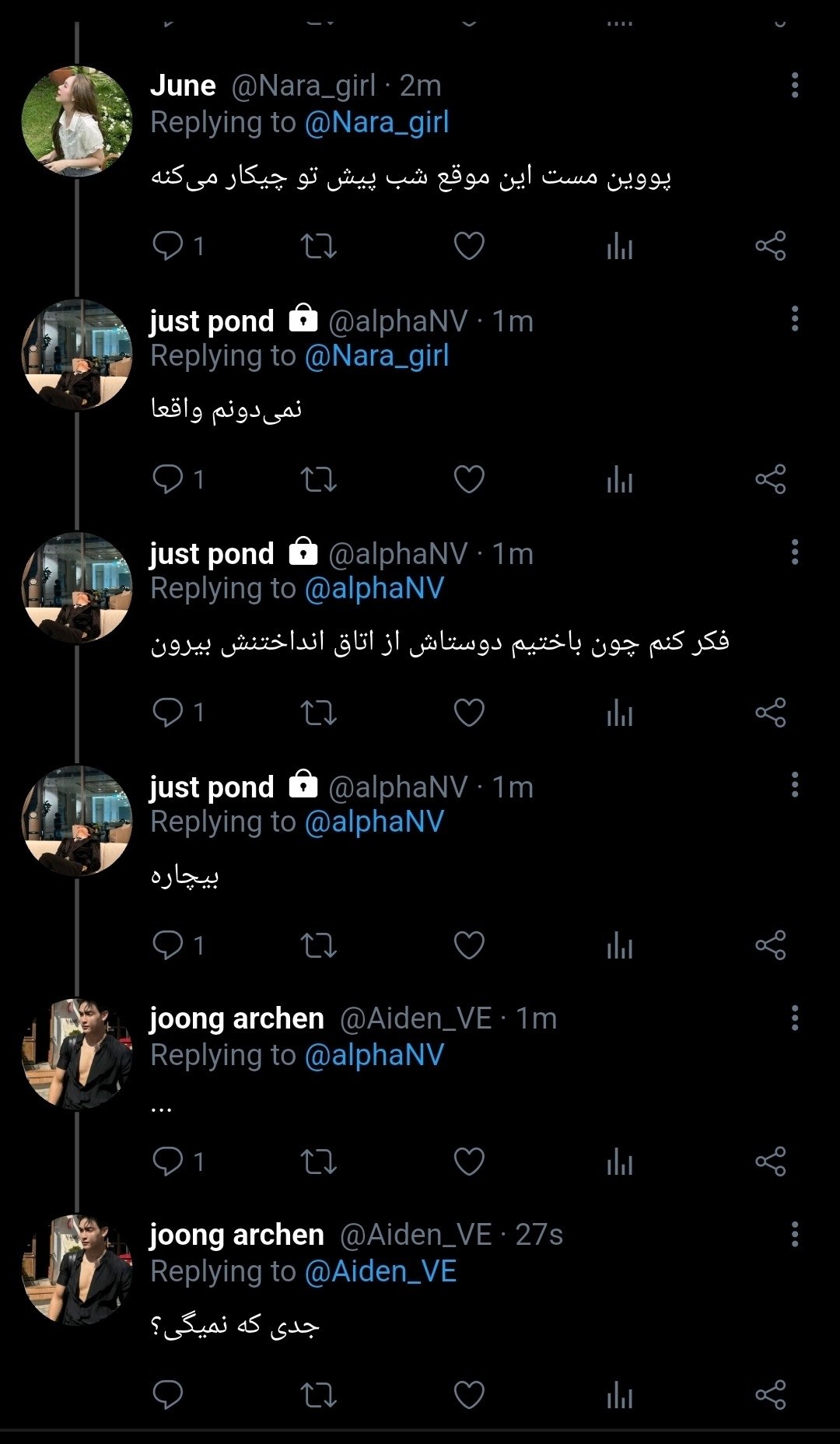Viewport: 840px width, 1444px height.
Task: Open the @Nara_girl mention in June's tweet
Action: pyautogui.click(x=376, y=123)
